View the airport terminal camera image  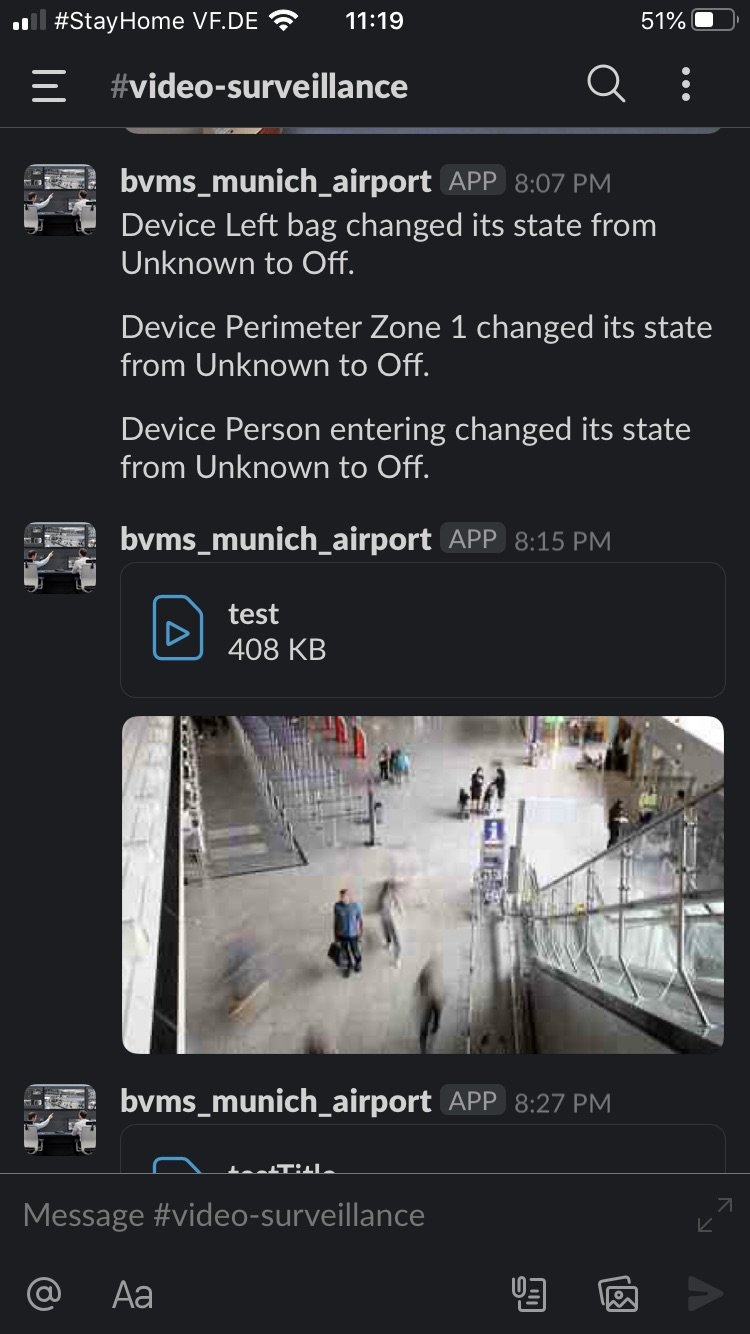[x=422, y=884]
